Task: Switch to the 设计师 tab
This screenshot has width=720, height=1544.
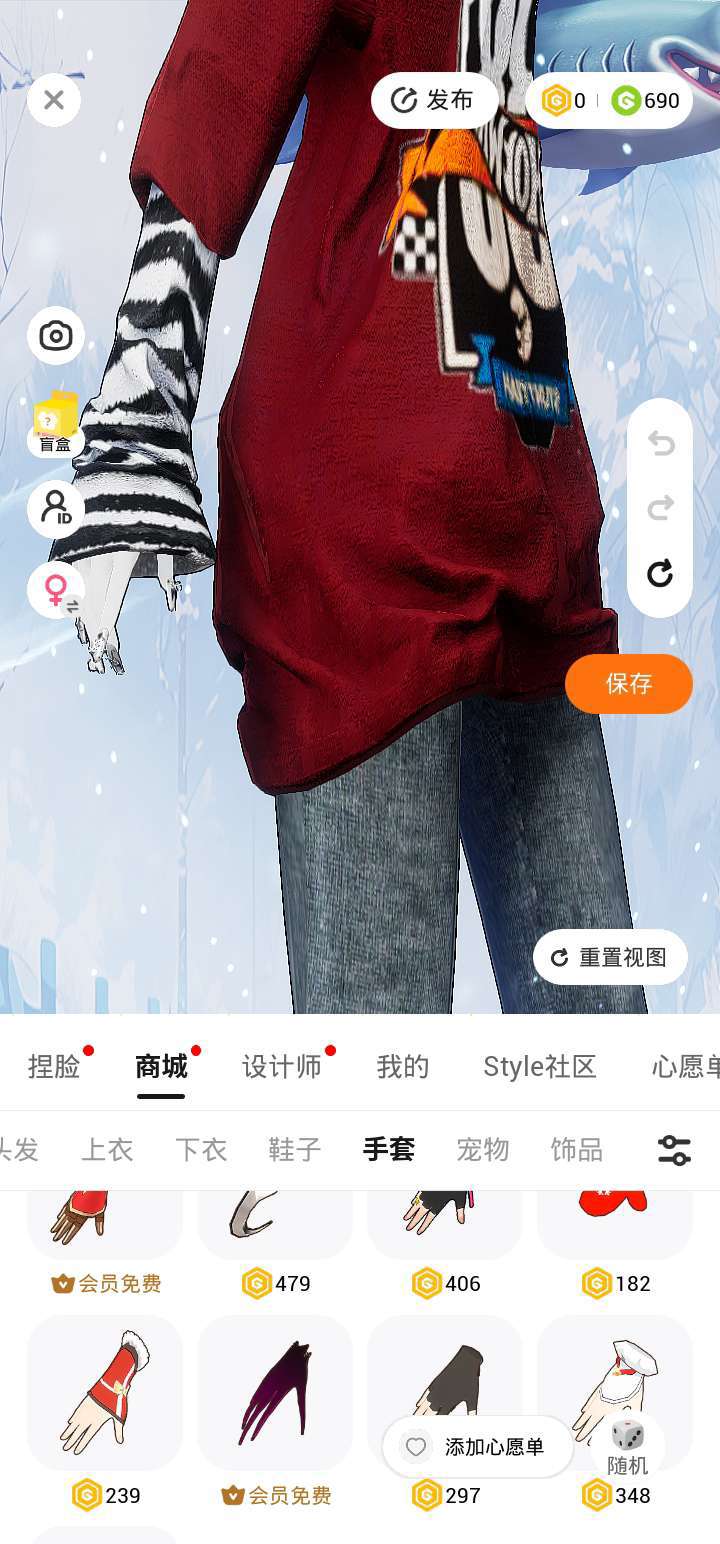Action: tap(282, 1067)
